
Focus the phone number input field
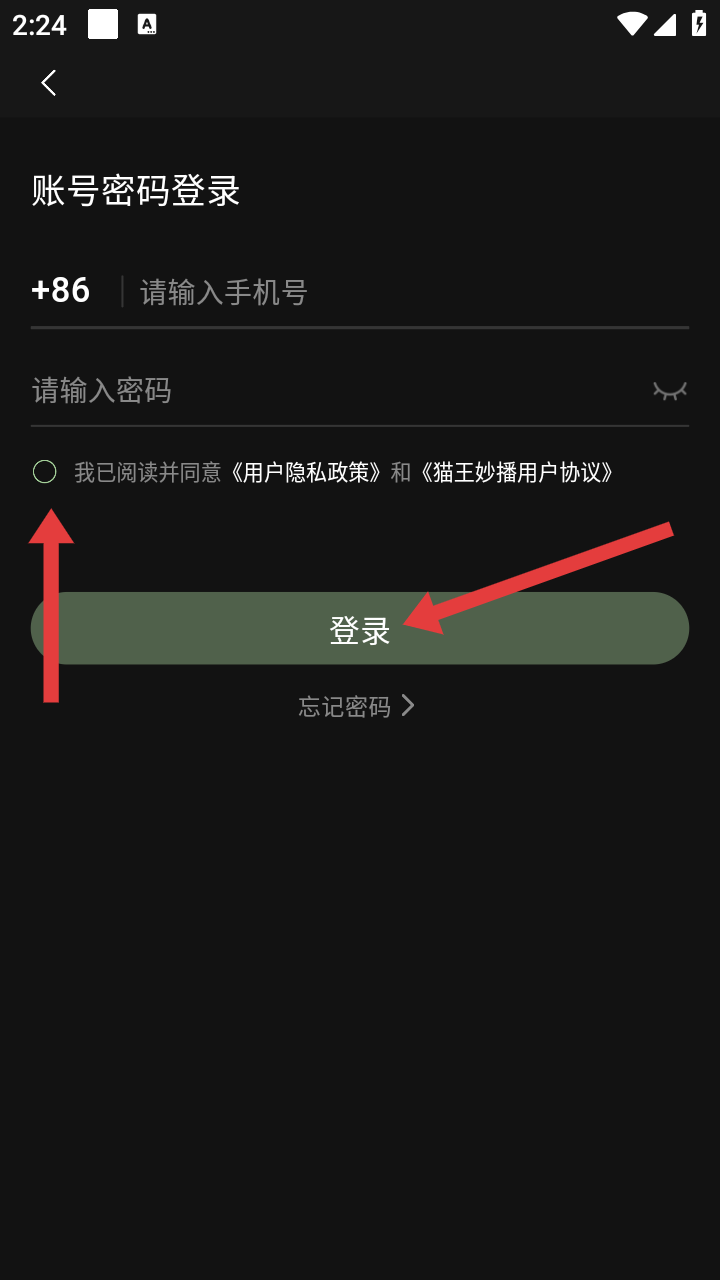(x=400, y=292)
